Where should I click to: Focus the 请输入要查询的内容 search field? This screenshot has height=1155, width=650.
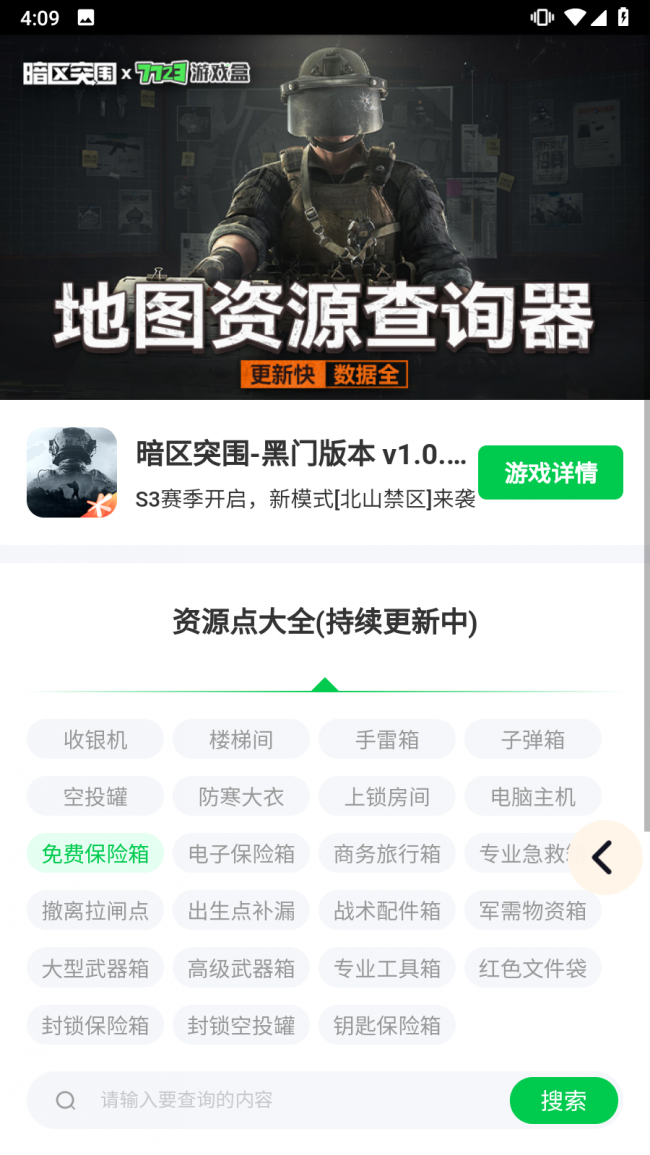click(290, 1100)
